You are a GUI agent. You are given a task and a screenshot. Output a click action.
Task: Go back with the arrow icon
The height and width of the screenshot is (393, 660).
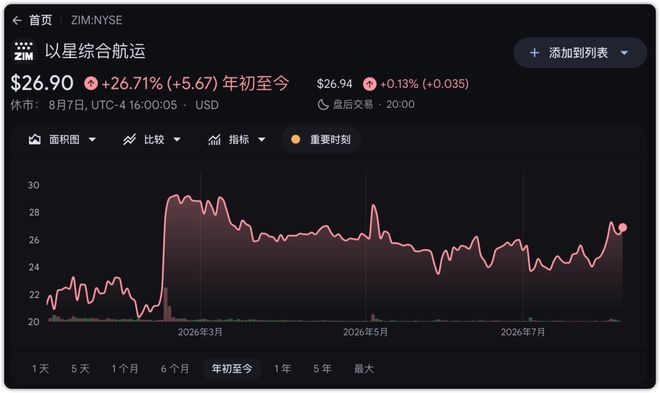(x=17, y=20)
